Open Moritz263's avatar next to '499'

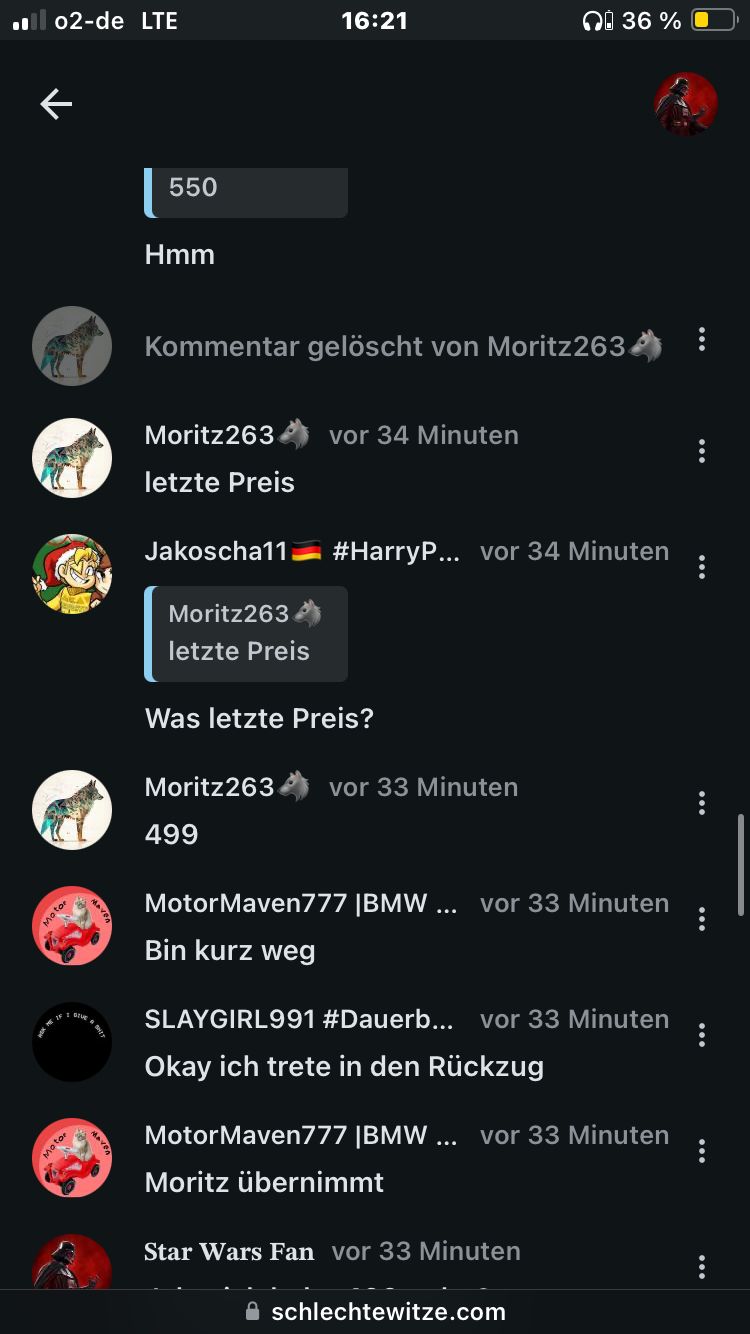[72, 810]
